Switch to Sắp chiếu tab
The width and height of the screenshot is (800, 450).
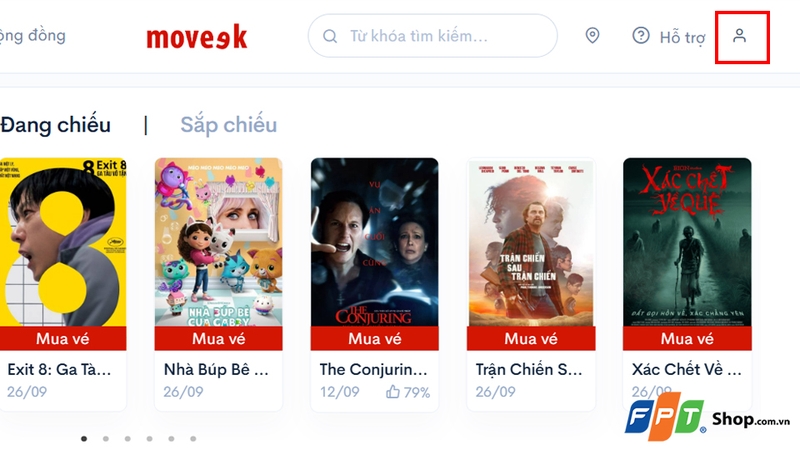pyautogui.click(x=228, y=125)
